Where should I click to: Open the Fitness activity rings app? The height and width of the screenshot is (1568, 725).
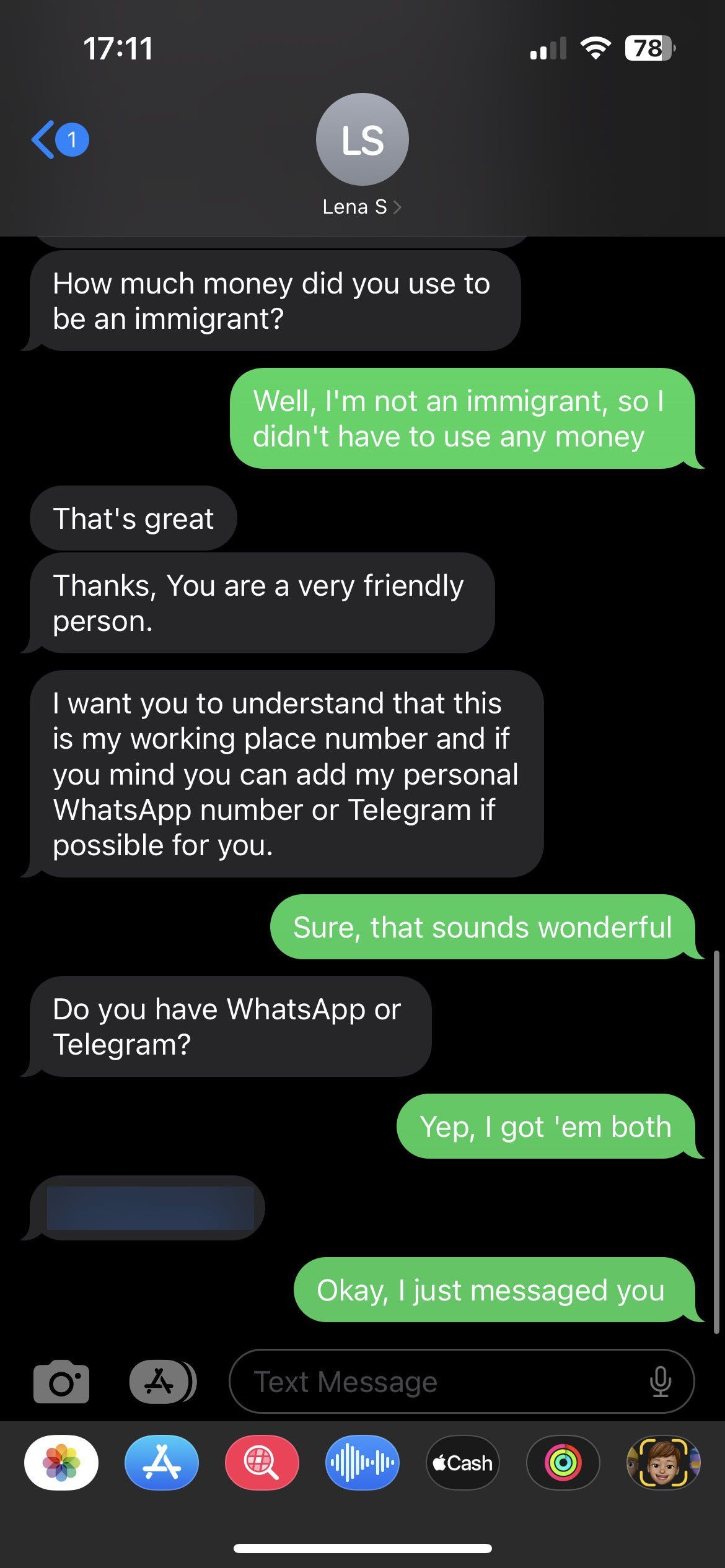click(563, 1463)
